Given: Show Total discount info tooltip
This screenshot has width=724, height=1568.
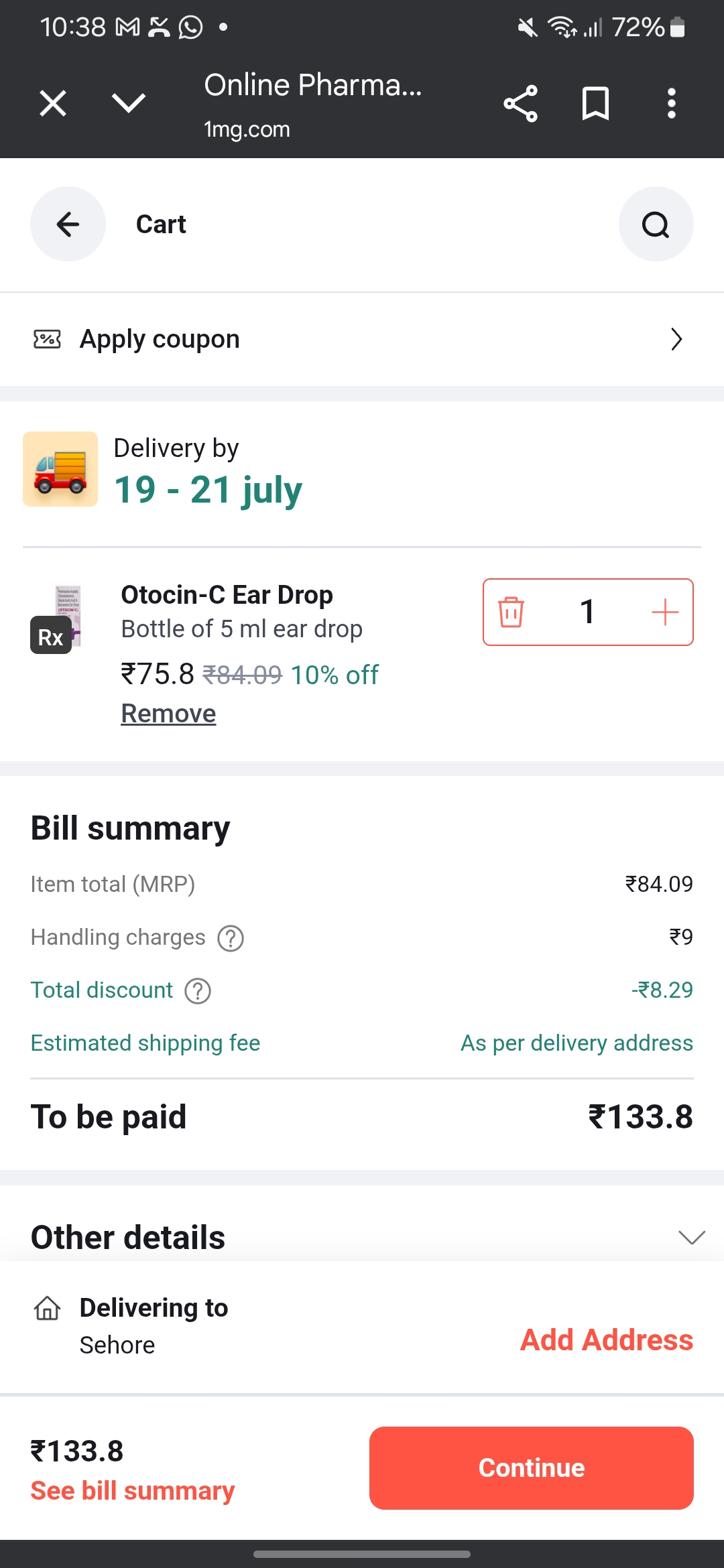Looking at the screenshot, I should (x=198, y=991).
